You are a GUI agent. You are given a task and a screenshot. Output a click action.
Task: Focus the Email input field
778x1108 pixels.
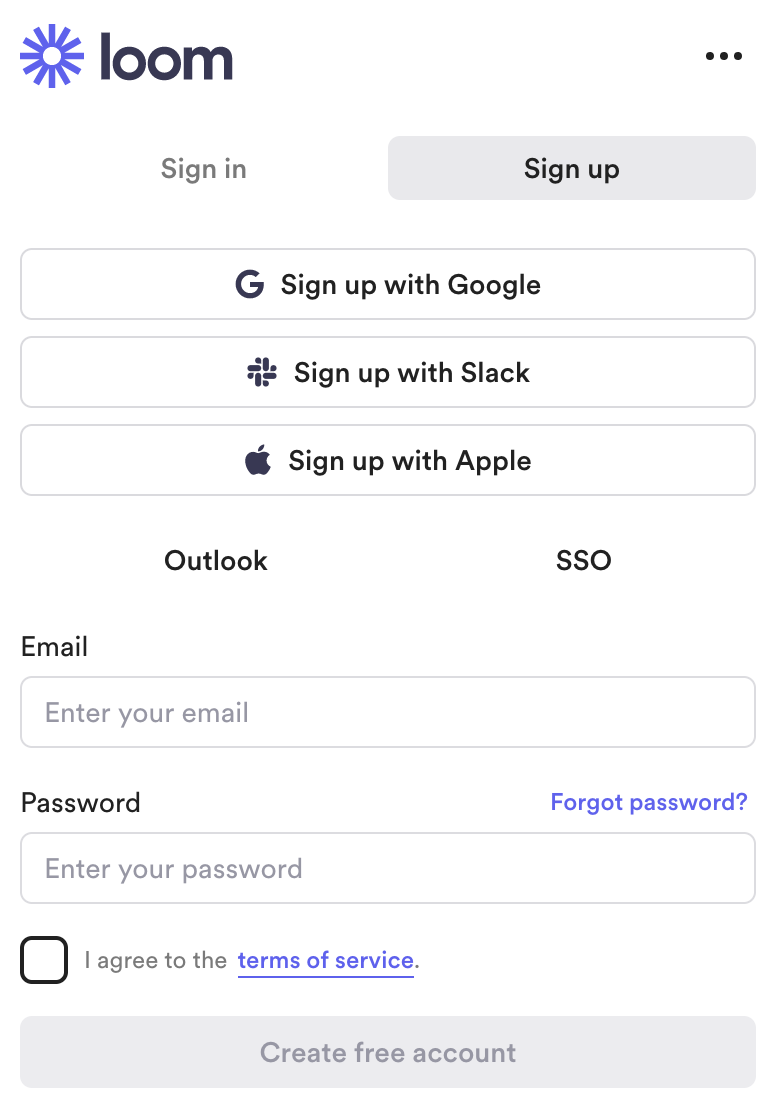(388, 712)
